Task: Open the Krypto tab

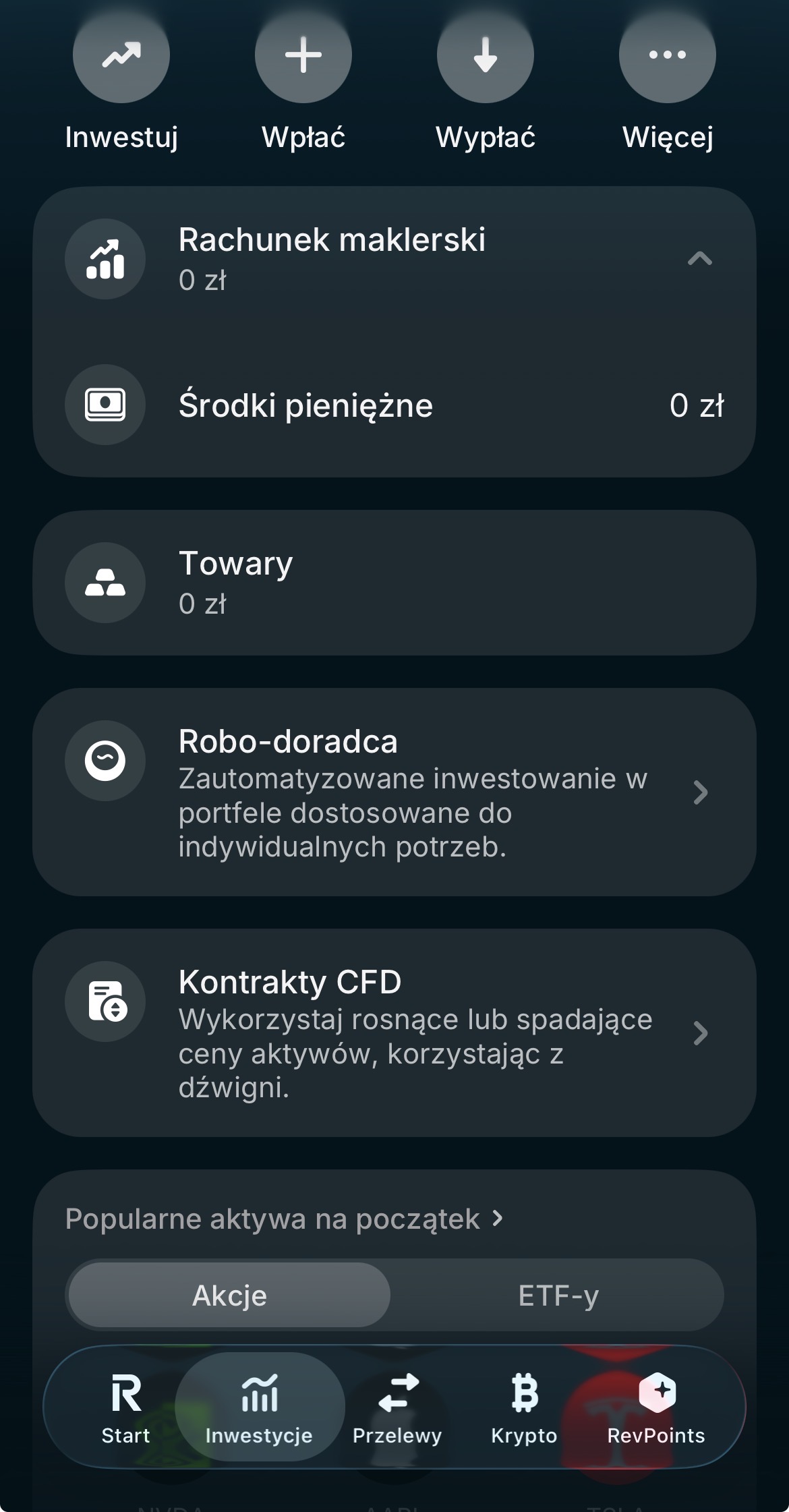Action: [x=524, y=1407]
